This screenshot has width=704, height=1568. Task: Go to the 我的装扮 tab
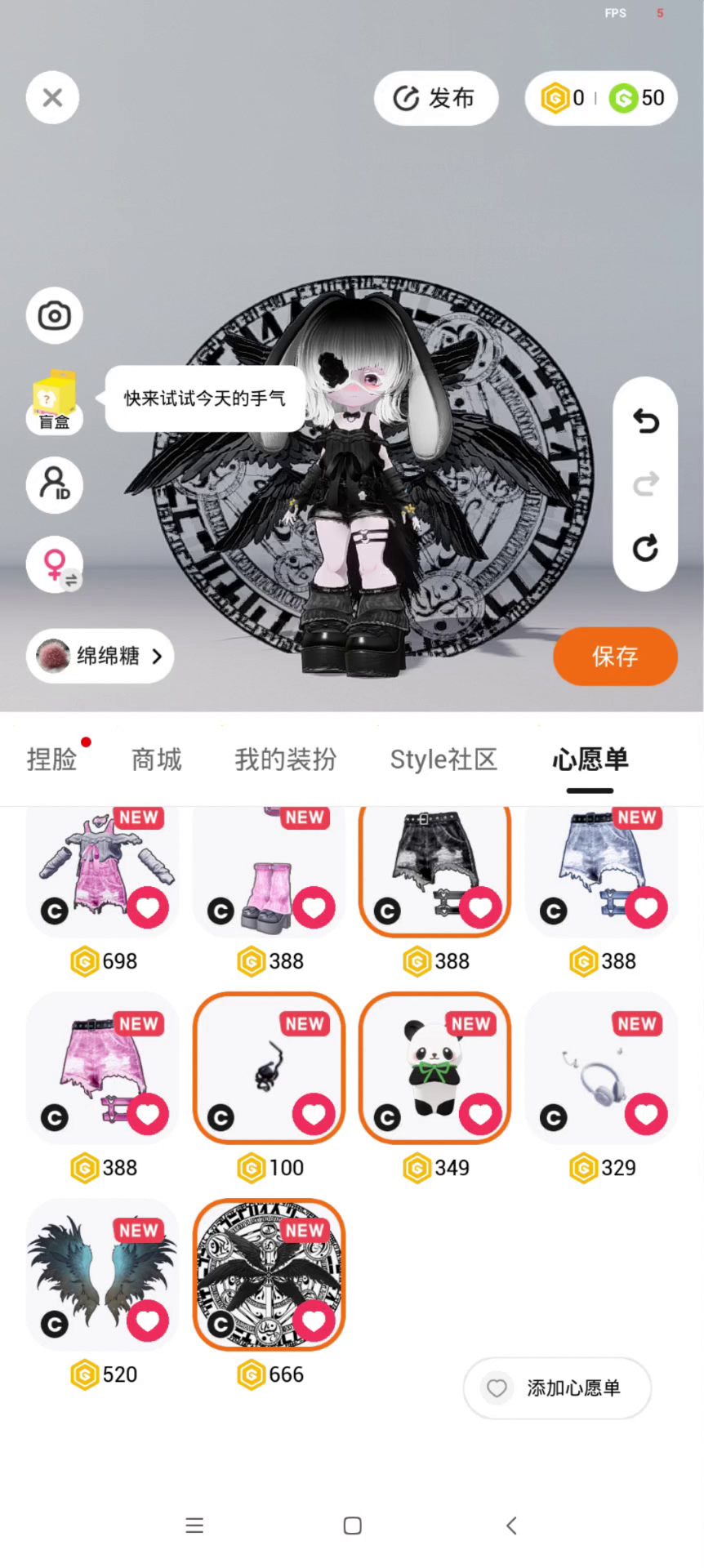click(286, 759)
